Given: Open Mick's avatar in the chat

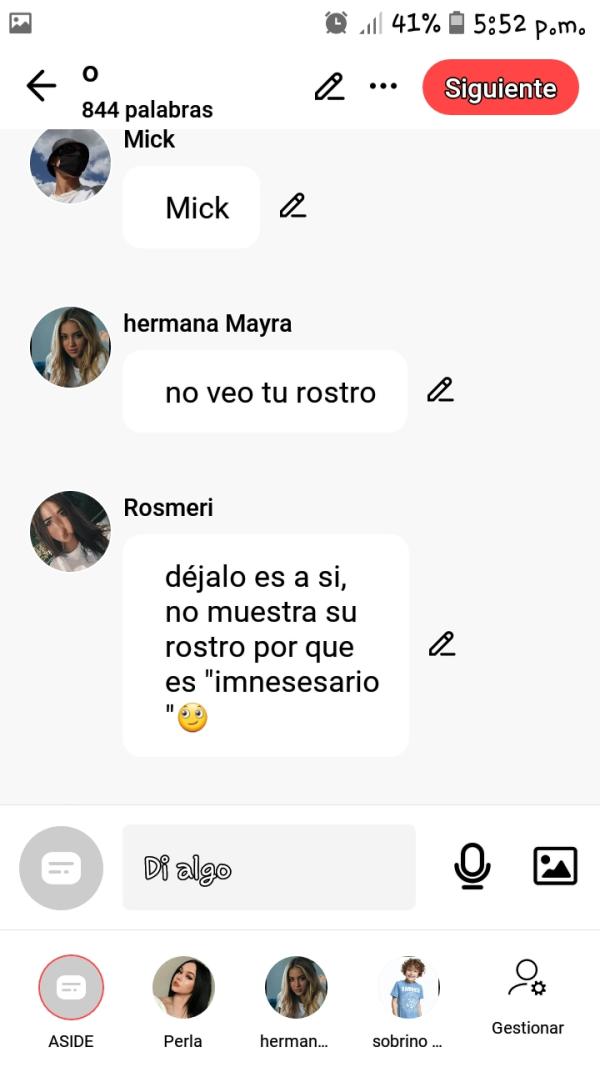Looking at the screenshot, I should pos(70,165).
